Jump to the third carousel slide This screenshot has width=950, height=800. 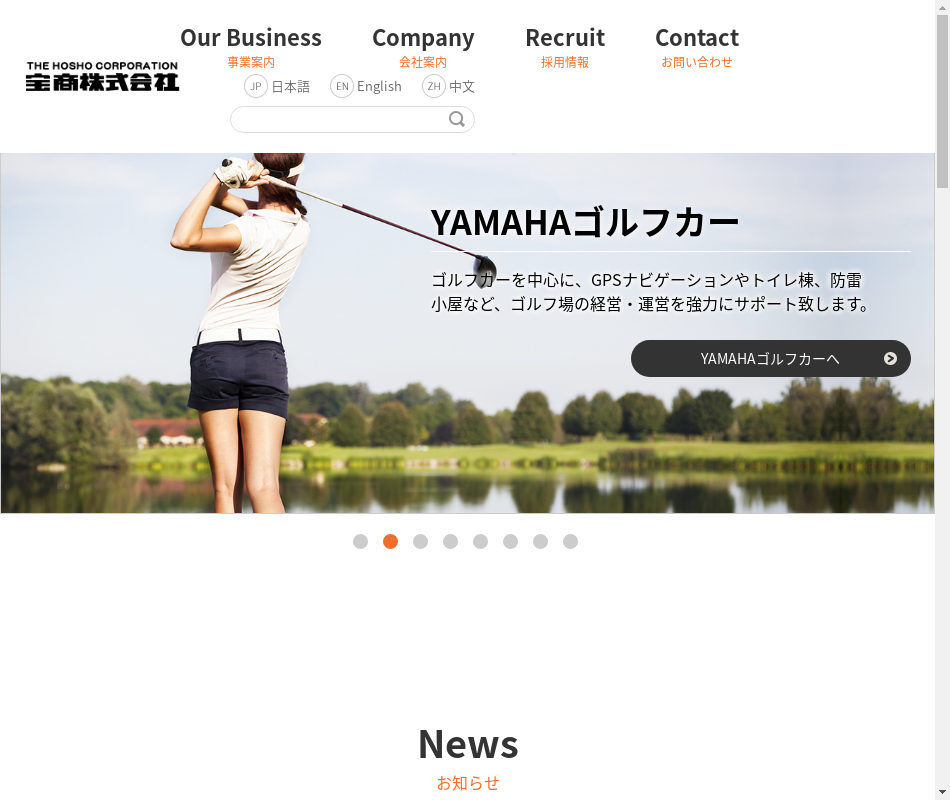coord(420,541)
